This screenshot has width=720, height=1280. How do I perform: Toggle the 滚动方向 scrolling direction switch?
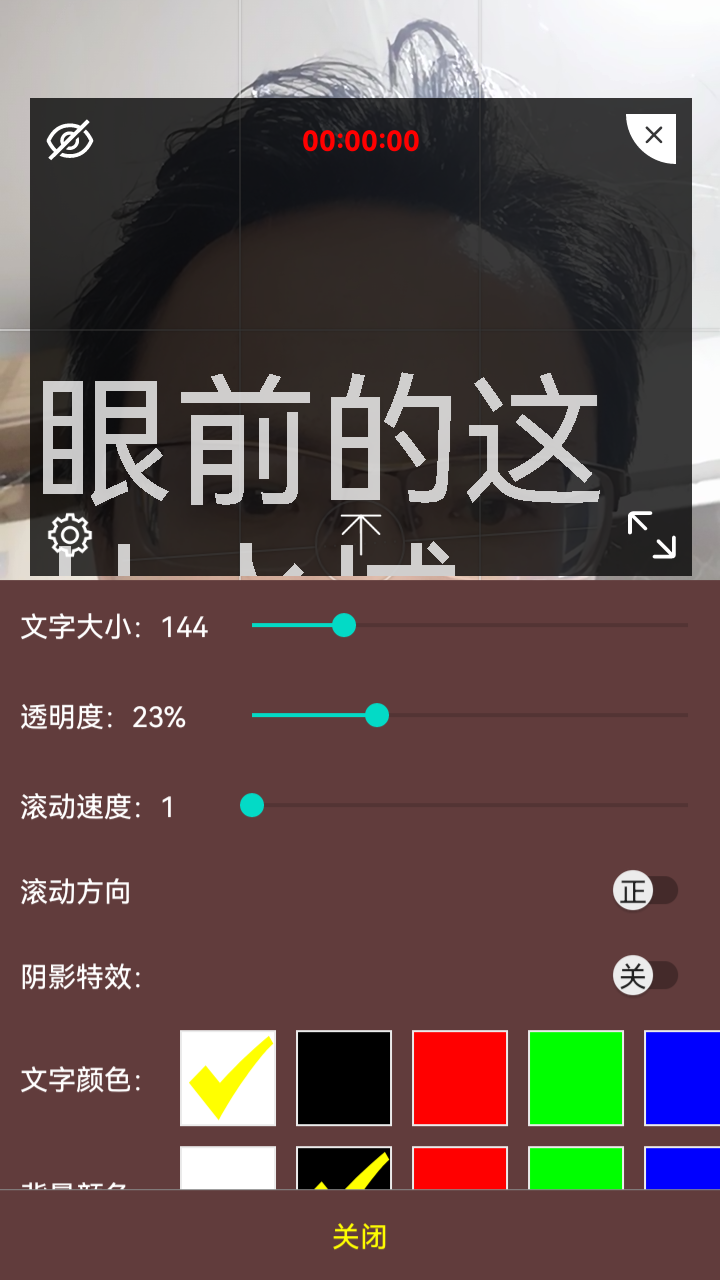coord(644,890)
